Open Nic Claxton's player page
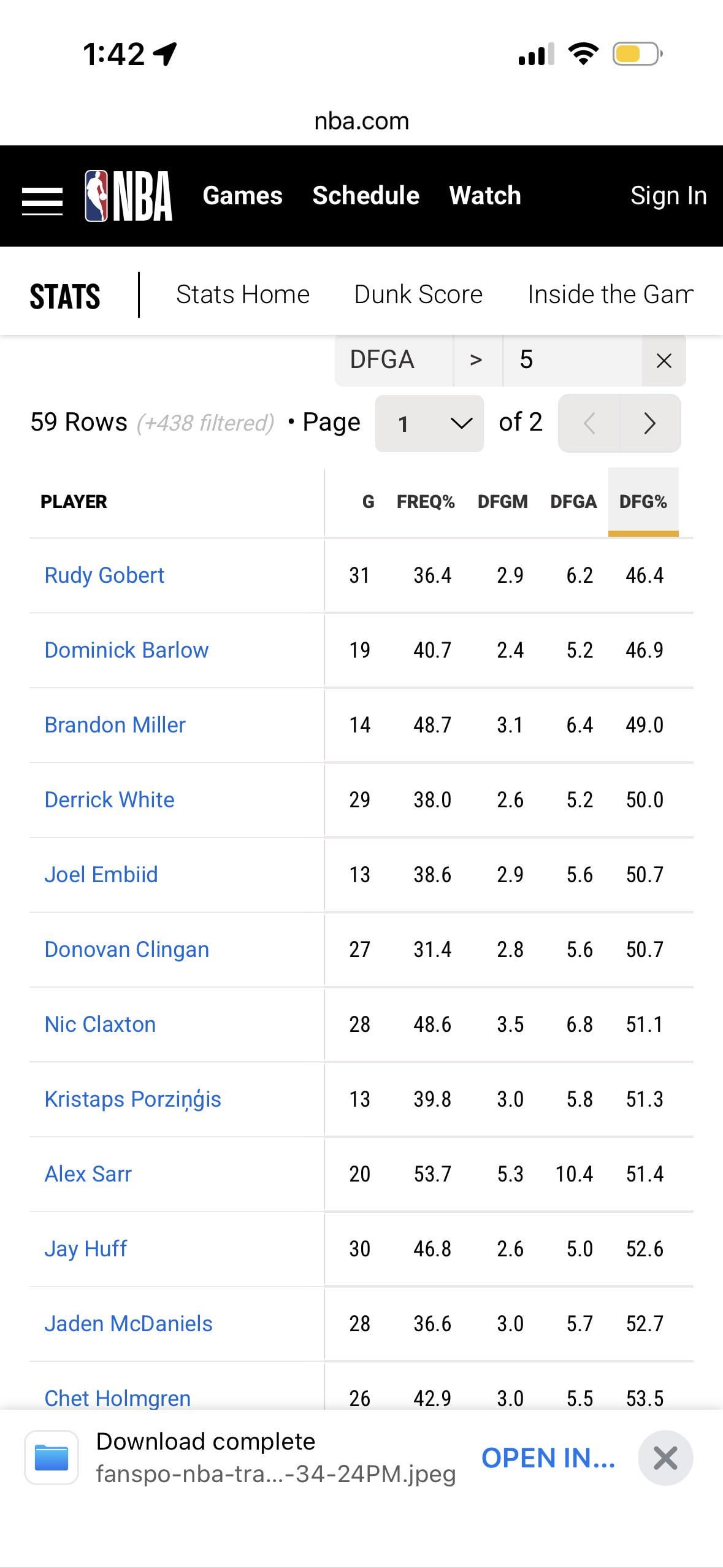This screenshot has height=1568, width=723. pos(100,1024)
